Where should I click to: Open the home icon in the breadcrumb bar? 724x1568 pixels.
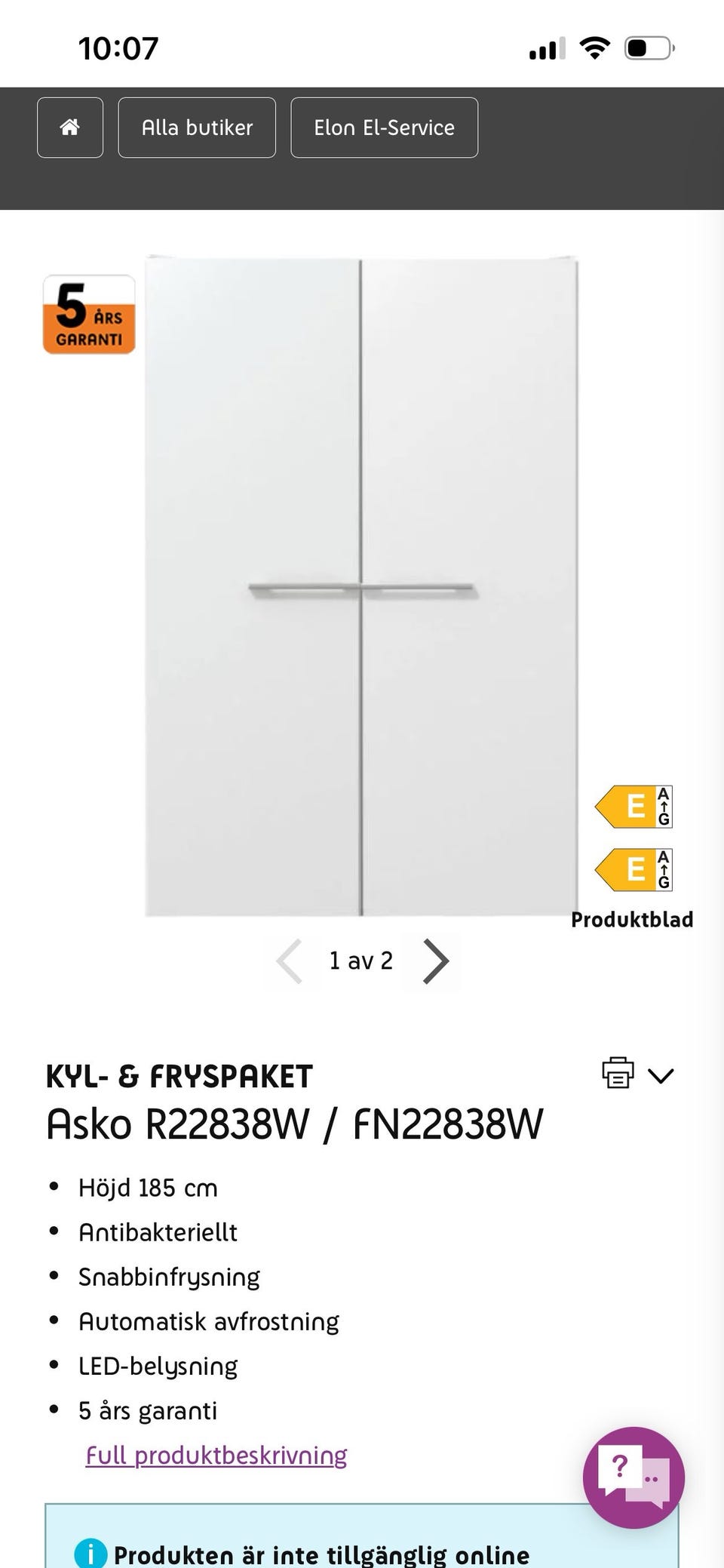click(69, 128)
